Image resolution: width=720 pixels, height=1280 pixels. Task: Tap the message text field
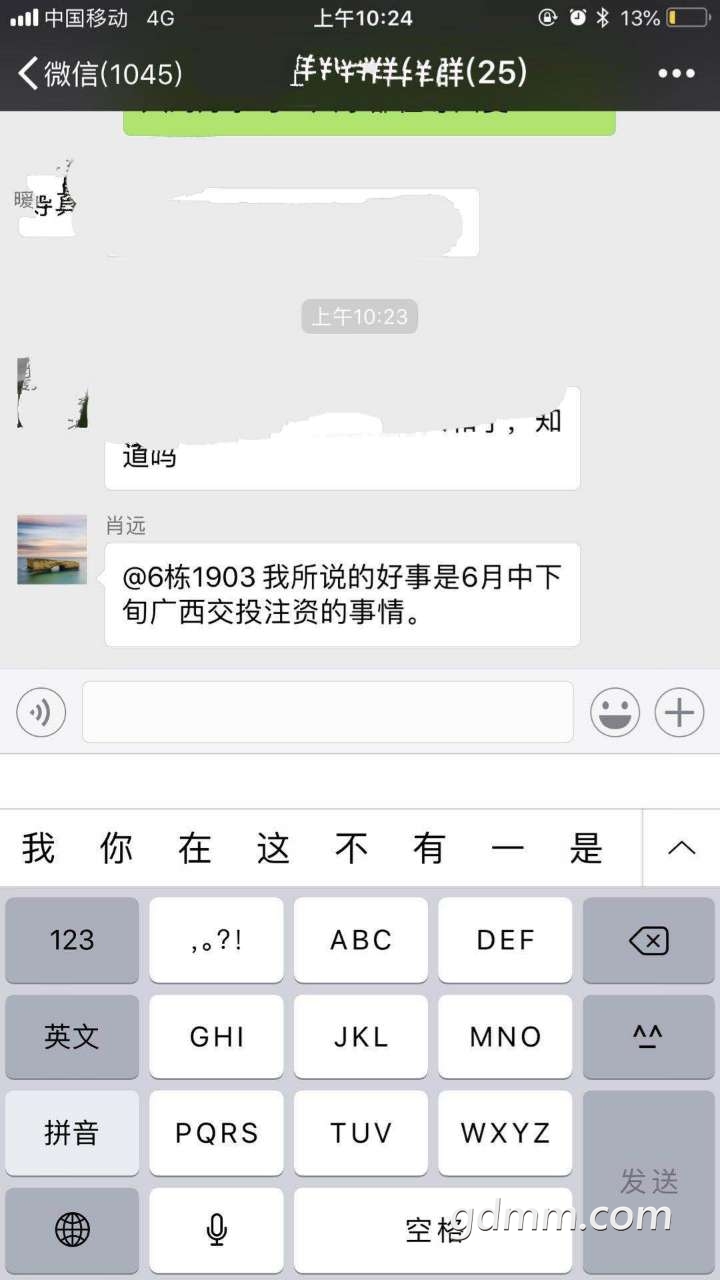[x=327, y=712]
